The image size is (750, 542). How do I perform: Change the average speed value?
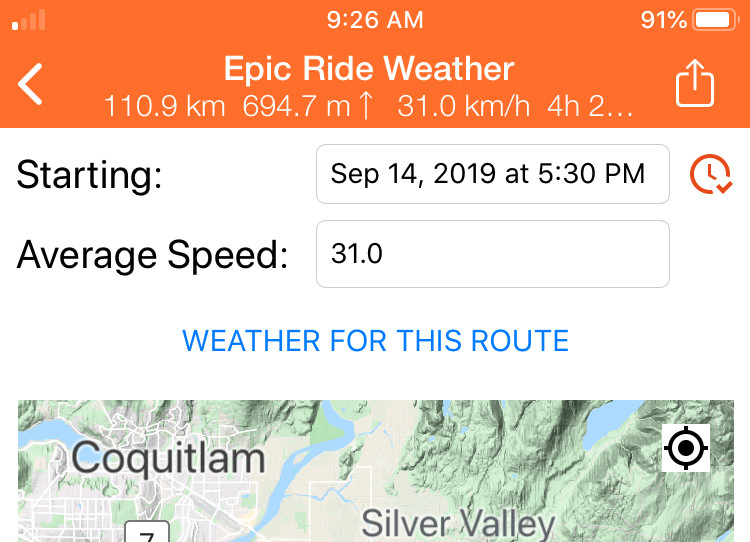pos(492,254)
